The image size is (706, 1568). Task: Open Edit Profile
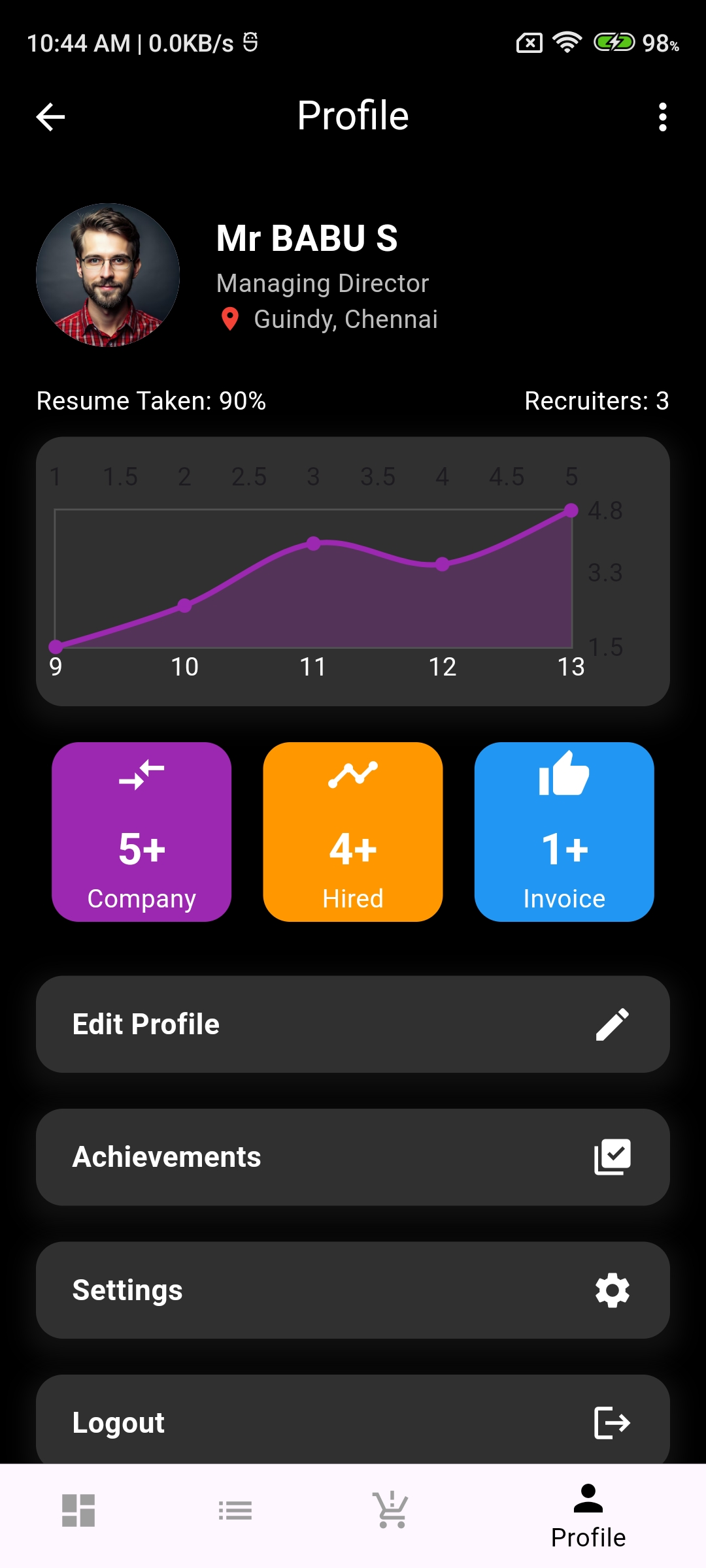[353, 1024]
